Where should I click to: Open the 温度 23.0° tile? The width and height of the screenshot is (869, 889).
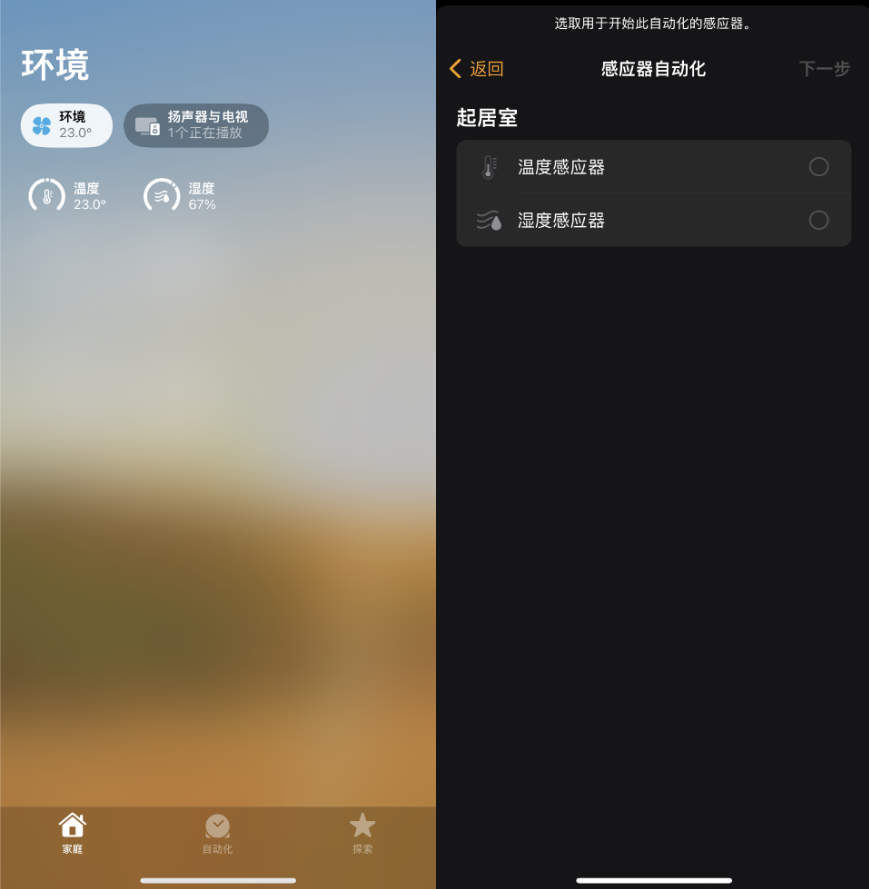68,195
